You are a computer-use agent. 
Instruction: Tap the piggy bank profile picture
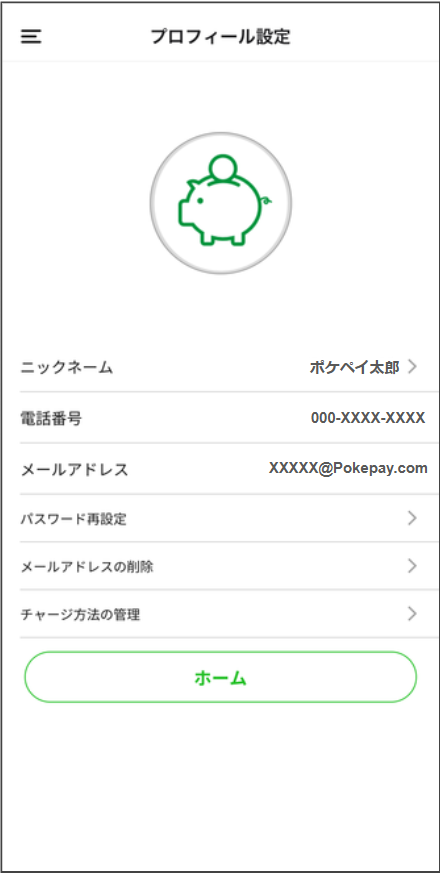click(221, 203)
